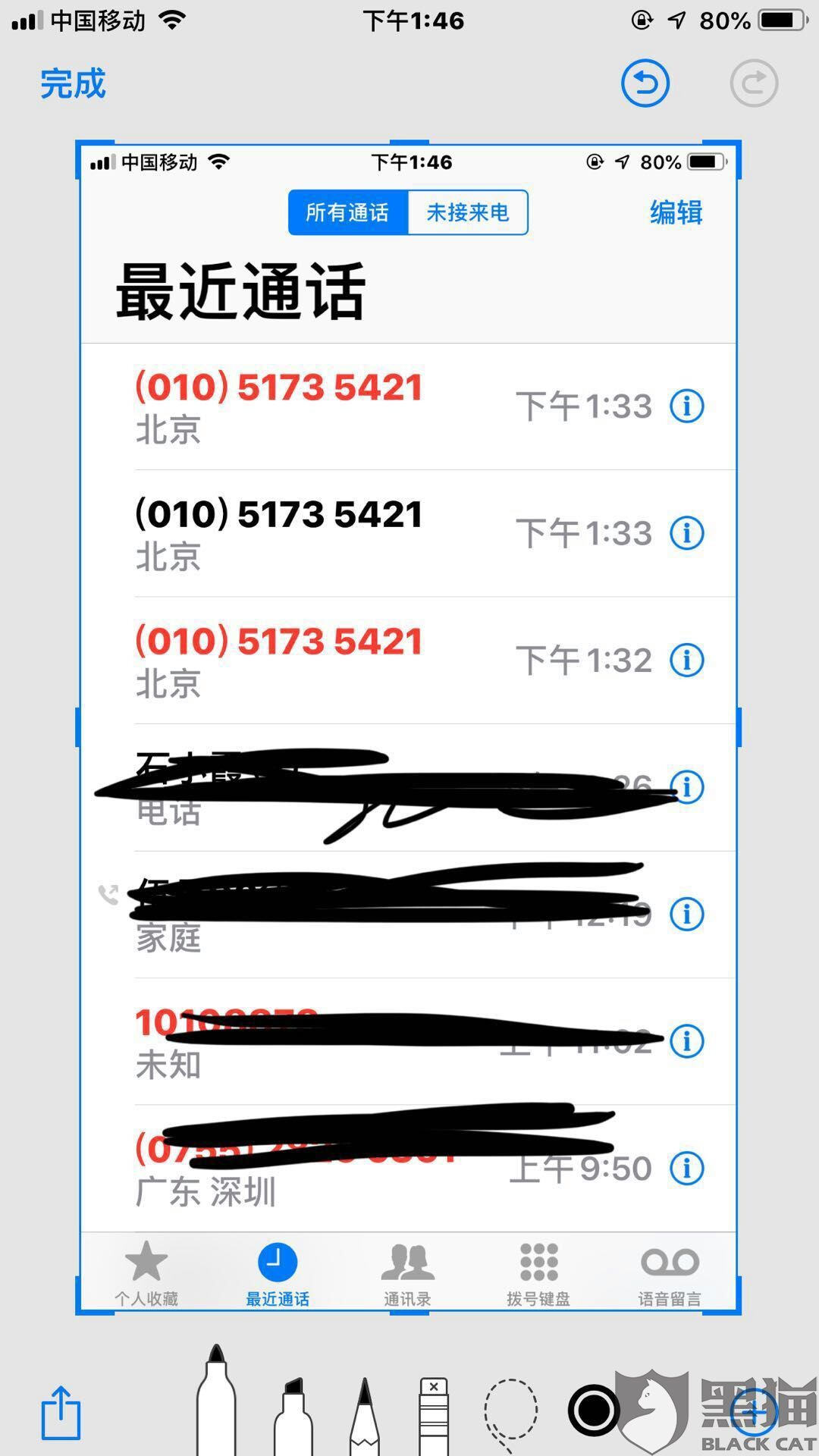Select the pencil tool
The image size is (819, 1456).
pos(365,1416)
